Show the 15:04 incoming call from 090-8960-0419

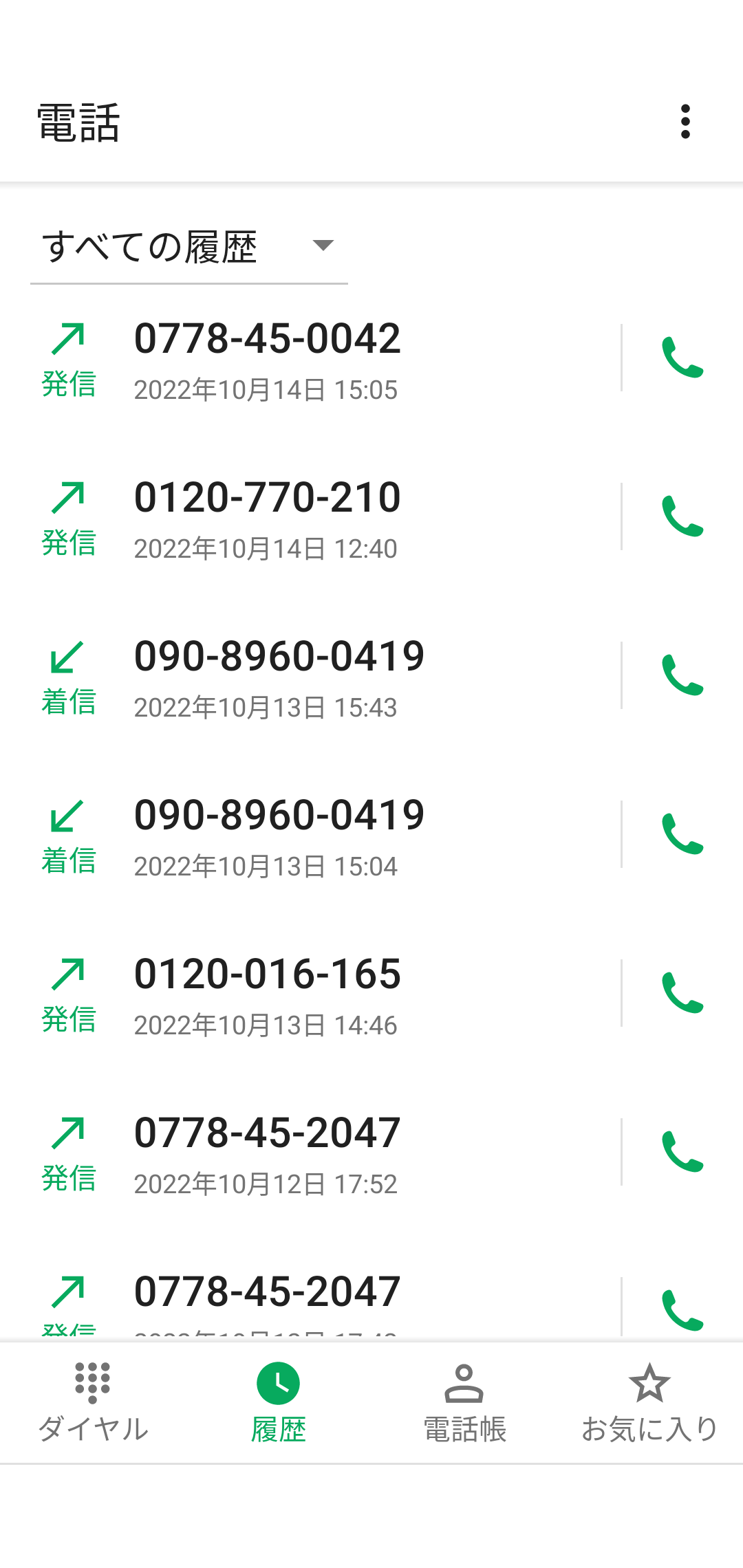click(310, 834)
